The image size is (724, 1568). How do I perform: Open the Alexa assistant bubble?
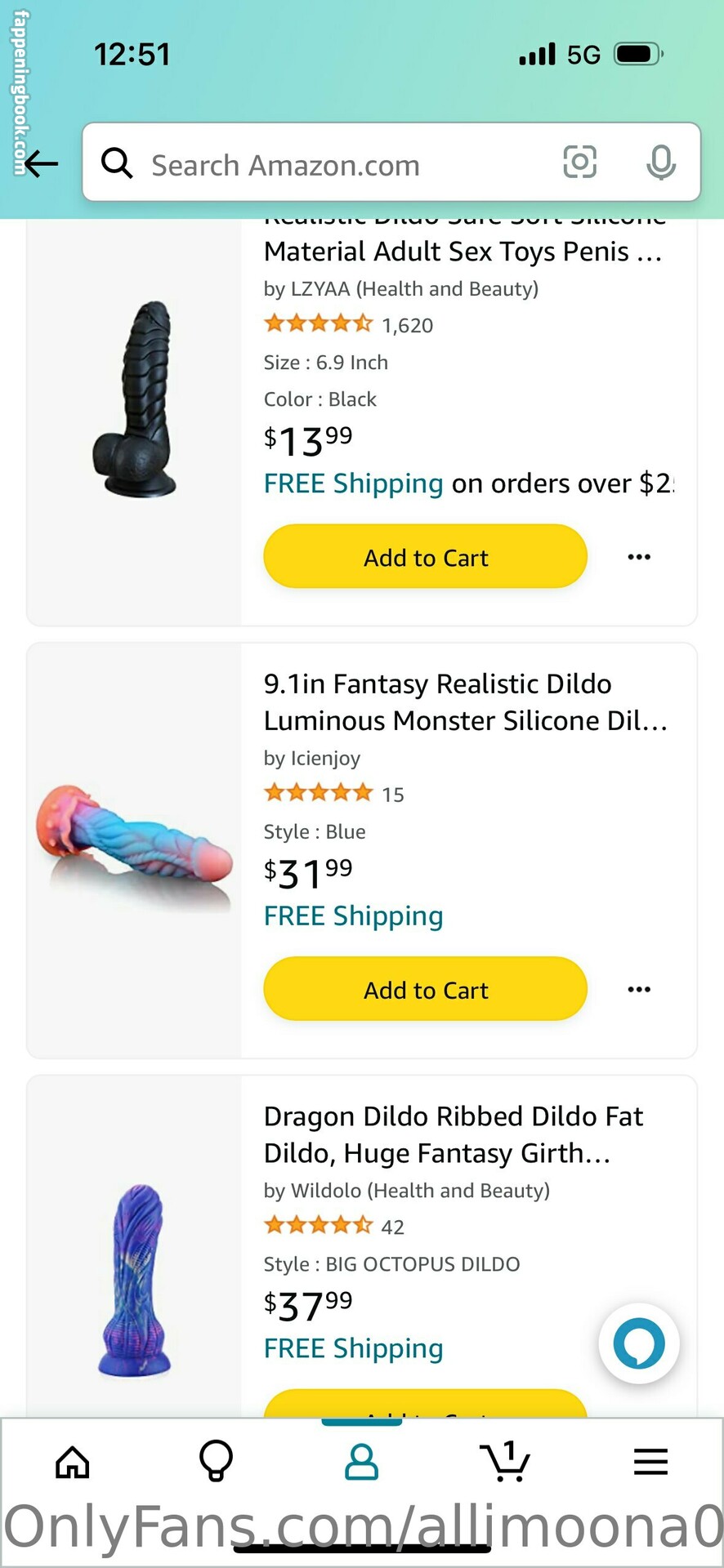click(x=639, y=1343)
